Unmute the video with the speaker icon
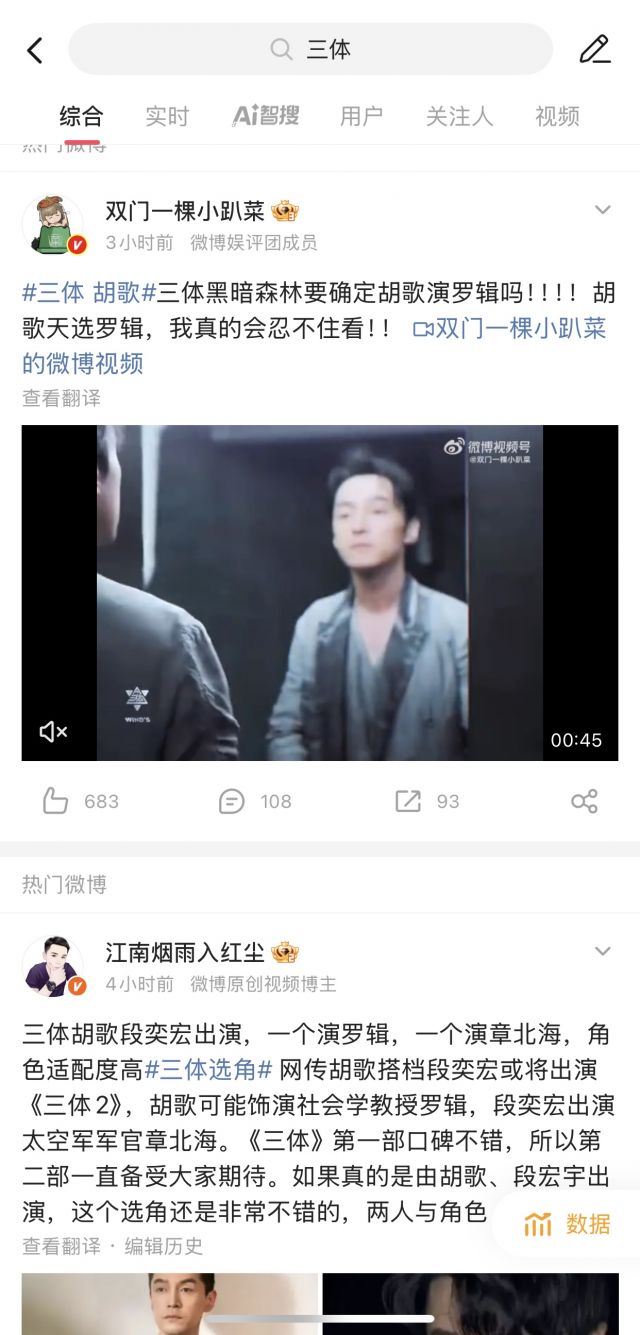This screenshot has height=1335, width=640. [53, 732]
